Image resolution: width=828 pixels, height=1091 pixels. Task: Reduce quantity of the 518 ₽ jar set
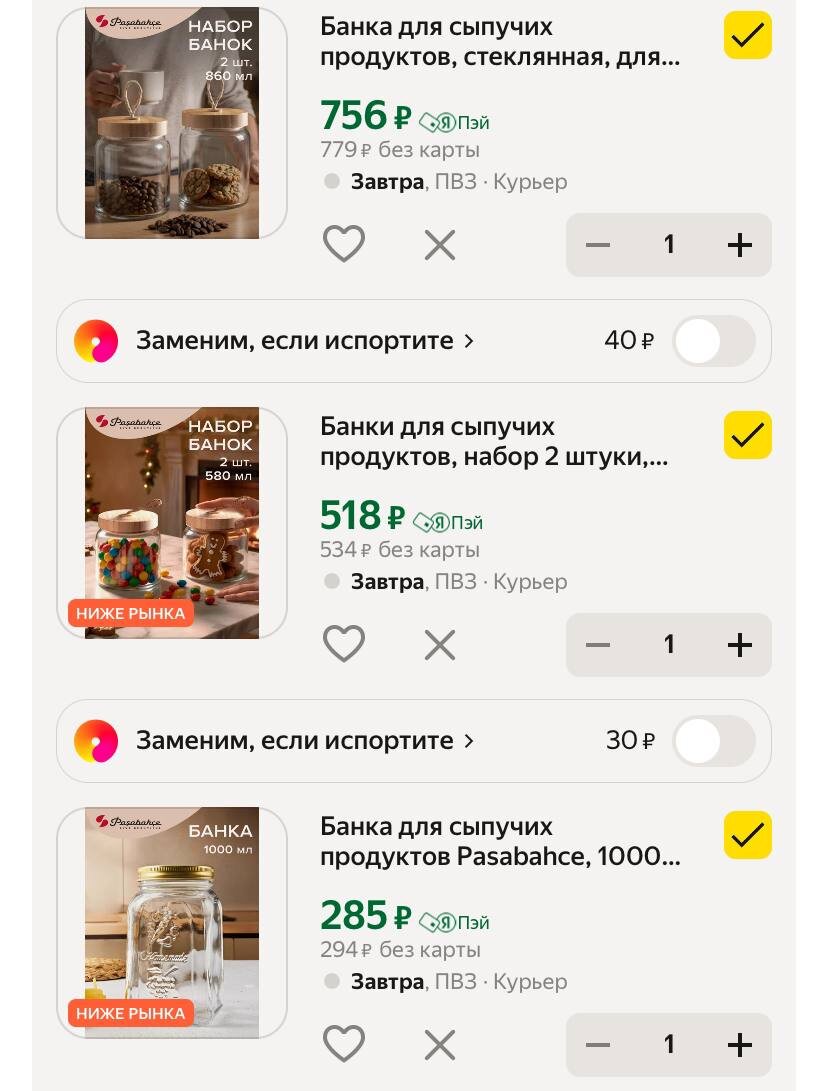pos(598,645)
